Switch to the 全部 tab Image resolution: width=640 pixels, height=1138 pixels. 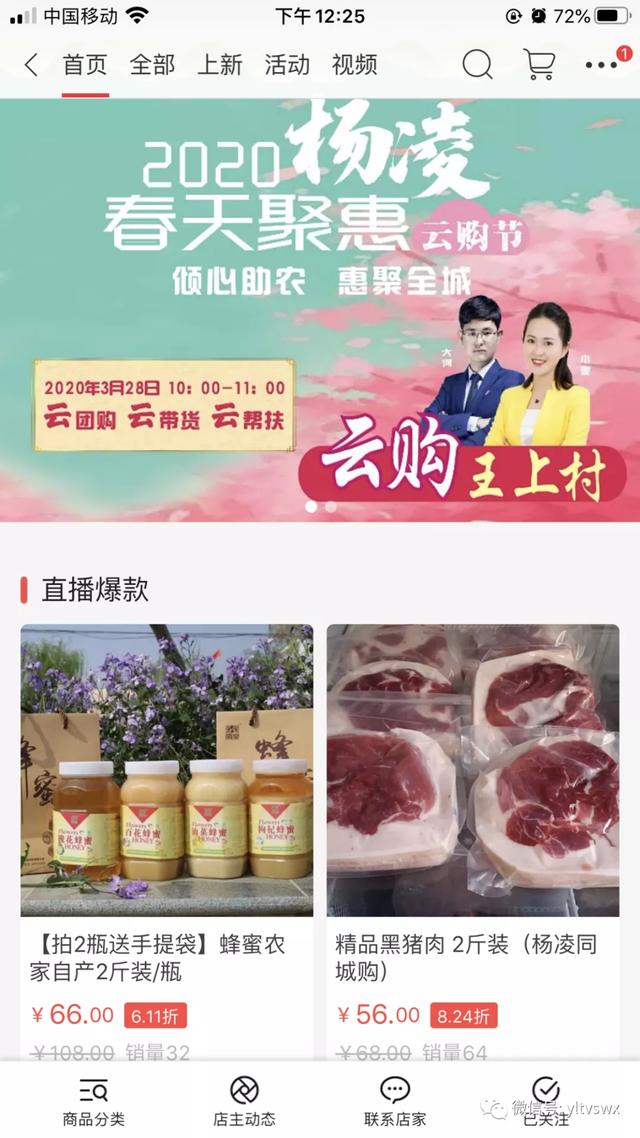[152, 65]
